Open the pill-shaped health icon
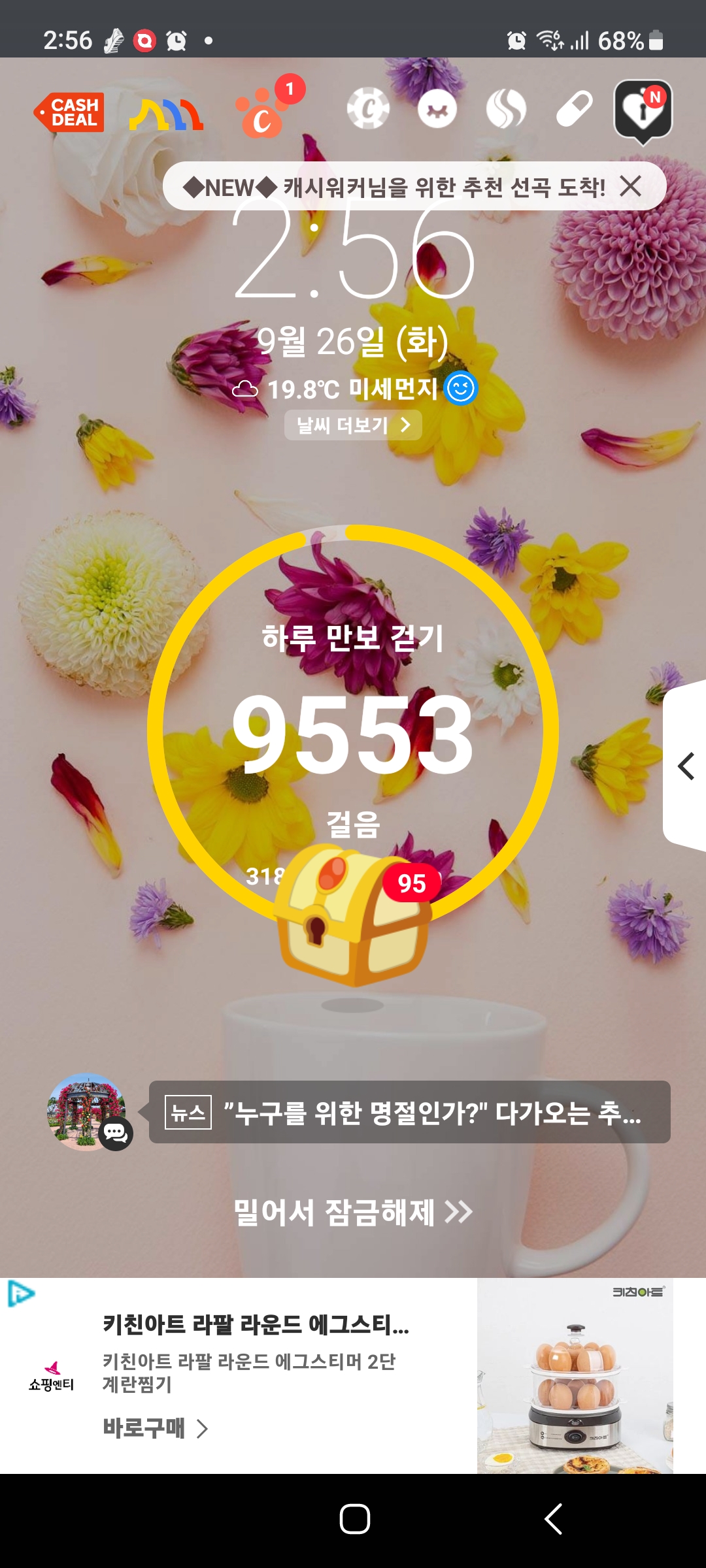706x1568 pixels. tap(574, 108)
